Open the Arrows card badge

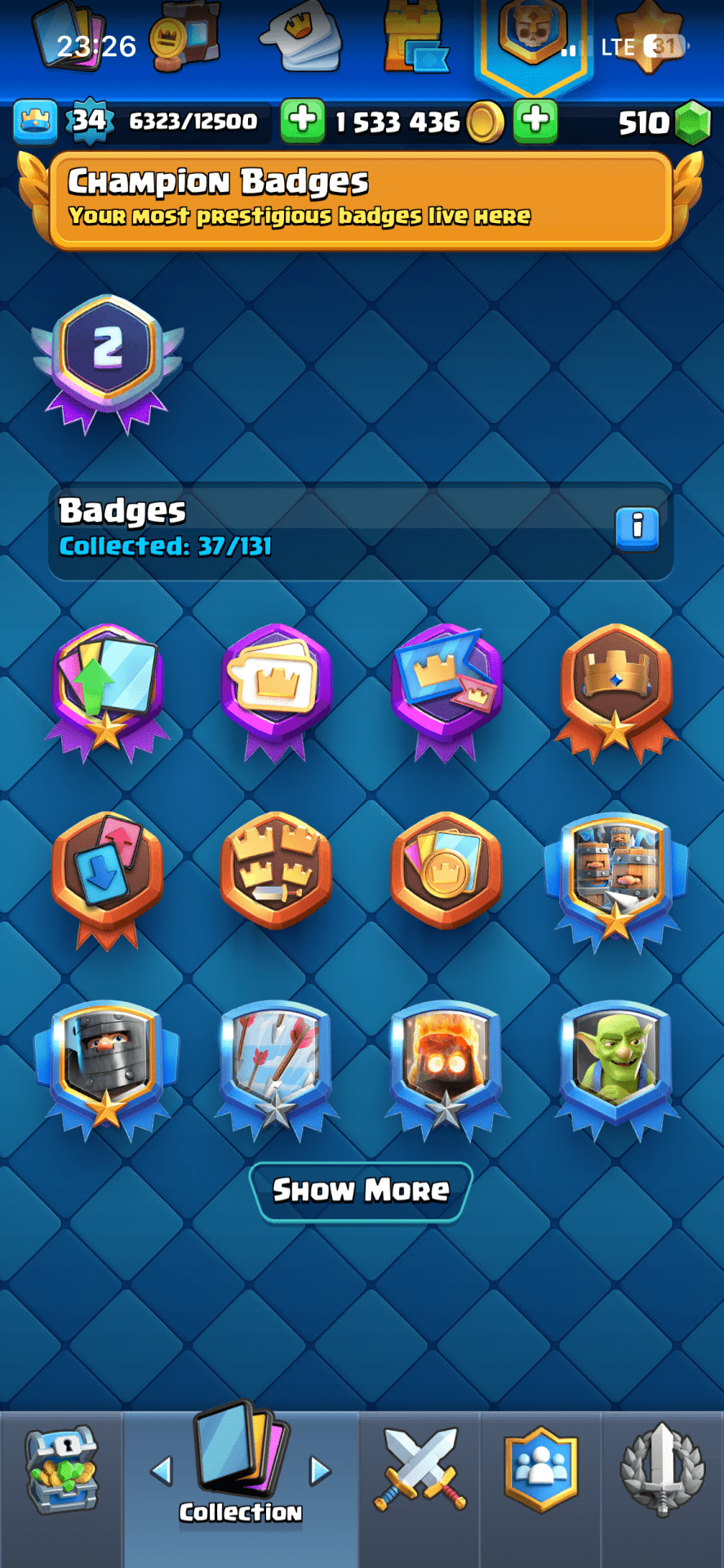(x=277, y=1062)
